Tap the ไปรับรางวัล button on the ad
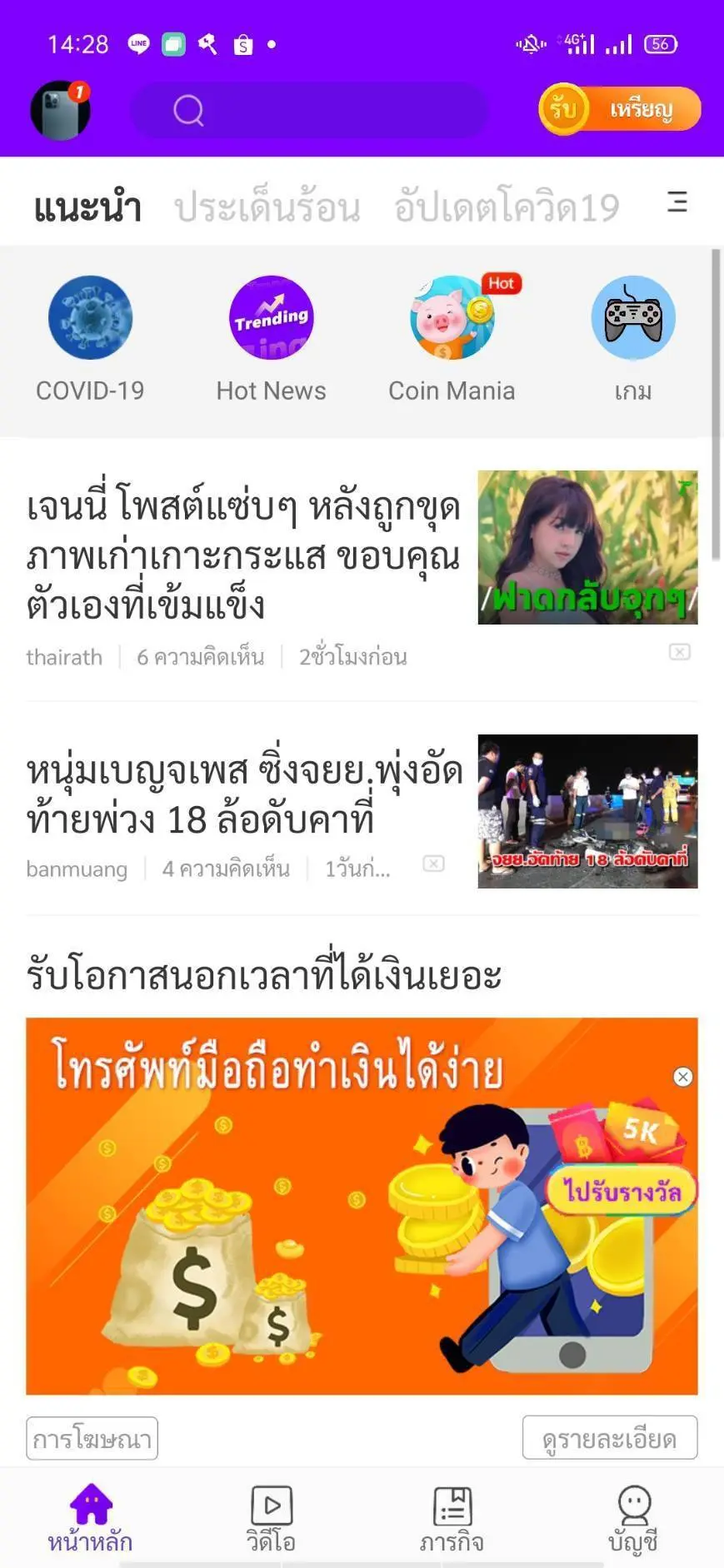 pyautogui.click(x=621, y=1192)
